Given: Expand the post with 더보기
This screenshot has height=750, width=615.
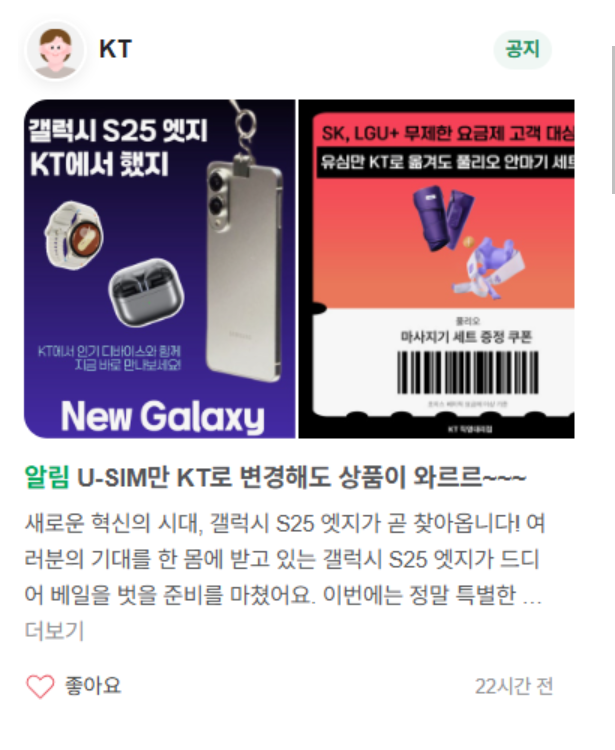Looking at the screenshot, I should pyautogui.click(x=54, y=631).
